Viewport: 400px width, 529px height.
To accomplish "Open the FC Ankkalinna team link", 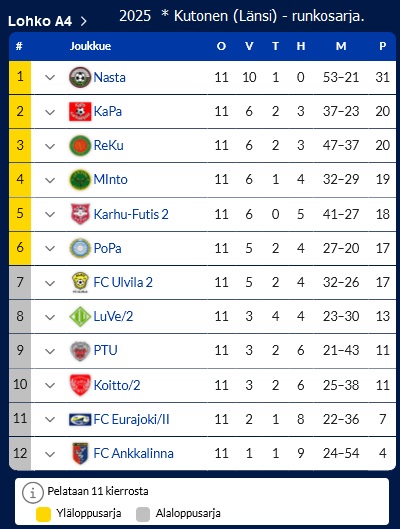I will (x=134, y=453).
